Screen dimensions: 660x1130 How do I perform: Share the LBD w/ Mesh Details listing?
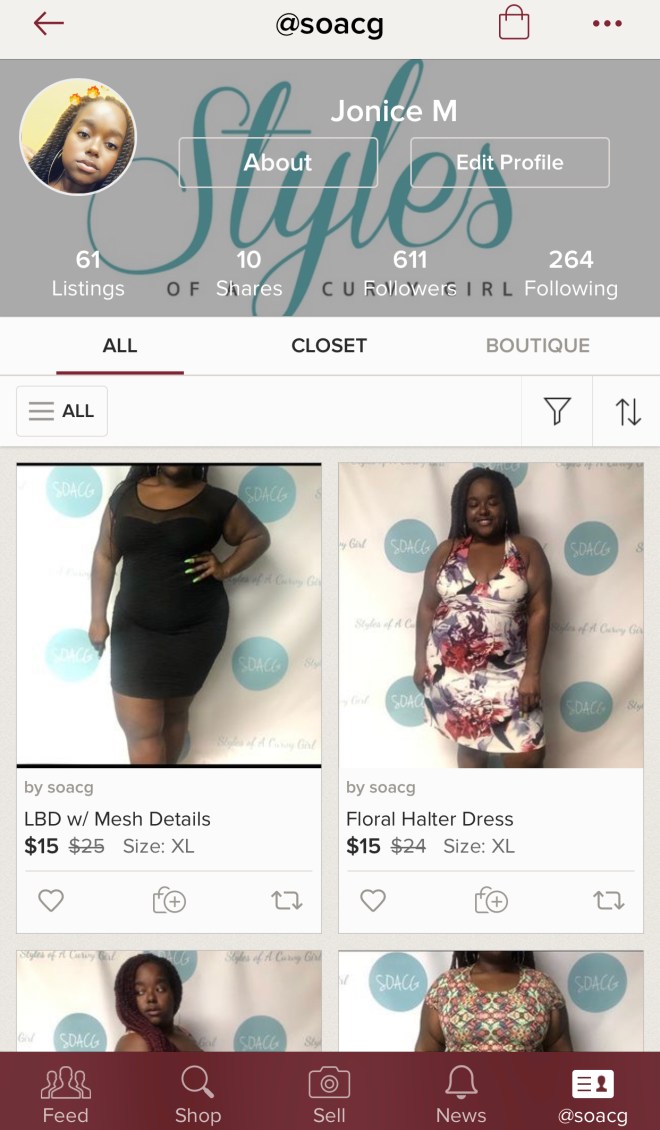[287, 901]
